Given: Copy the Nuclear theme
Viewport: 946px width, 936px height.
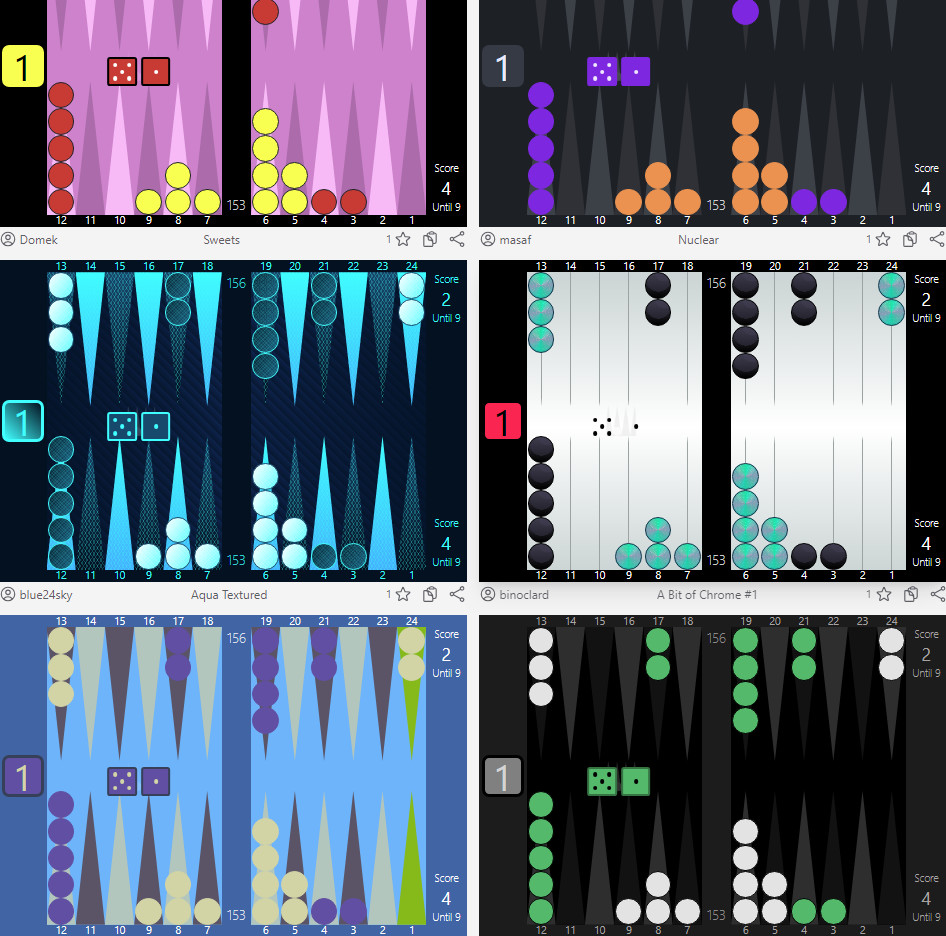Looking at the screenshot, I should coord(910,240).
